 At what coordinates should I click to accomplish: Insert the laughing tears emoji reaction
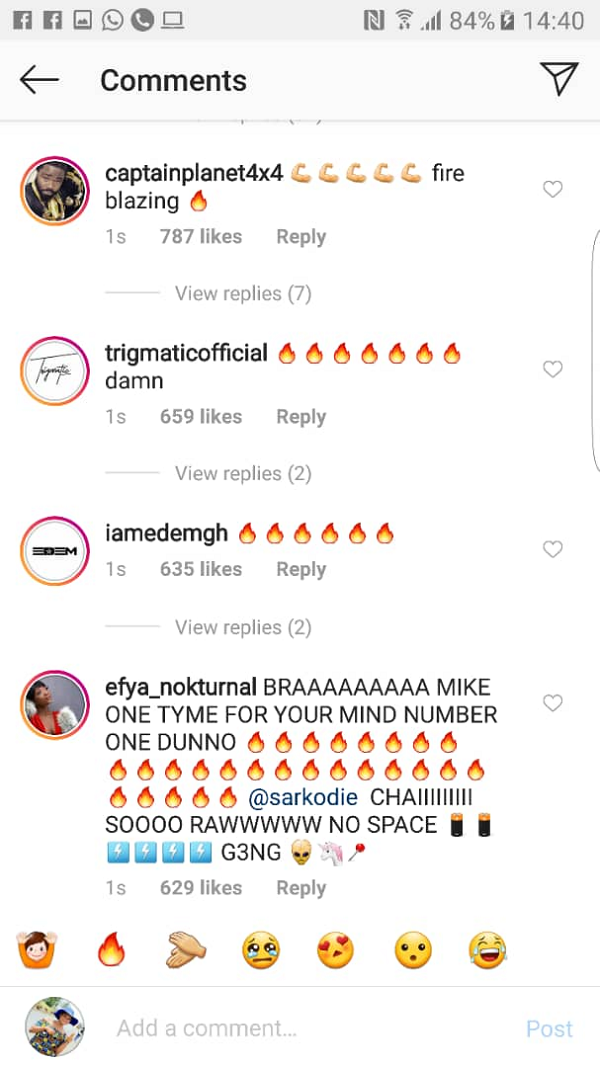click(487, 950)
